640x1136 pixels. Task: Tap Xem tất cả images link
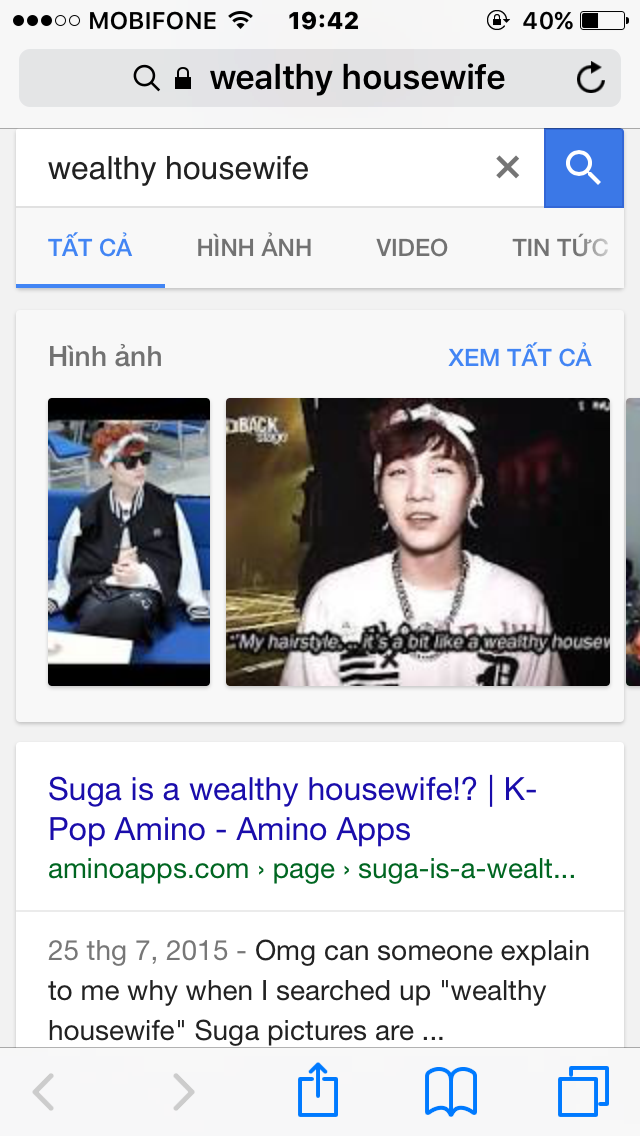point(520,357)
